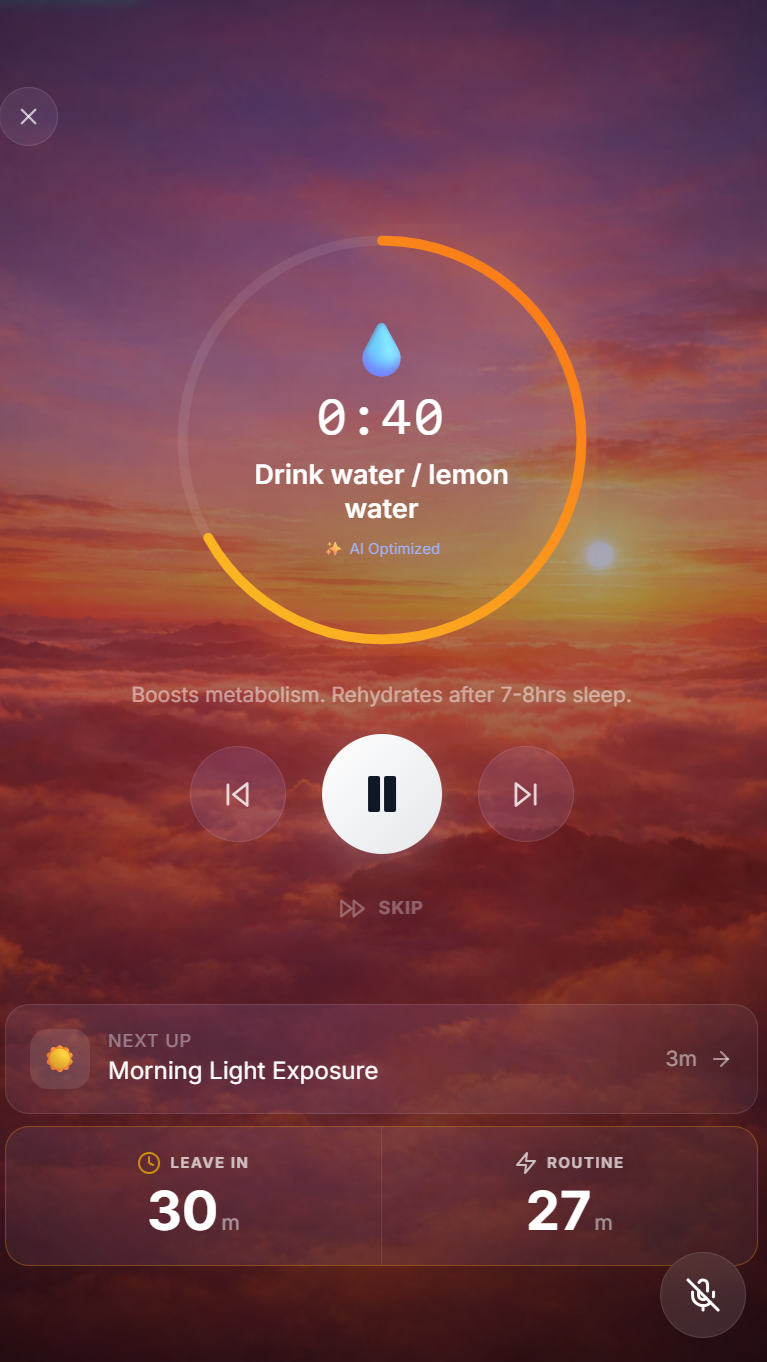Image resolution: width=767 pixels, height=1362 pixels.
Task: Toggle the session closed with the X button
Action: click(29, 116)
